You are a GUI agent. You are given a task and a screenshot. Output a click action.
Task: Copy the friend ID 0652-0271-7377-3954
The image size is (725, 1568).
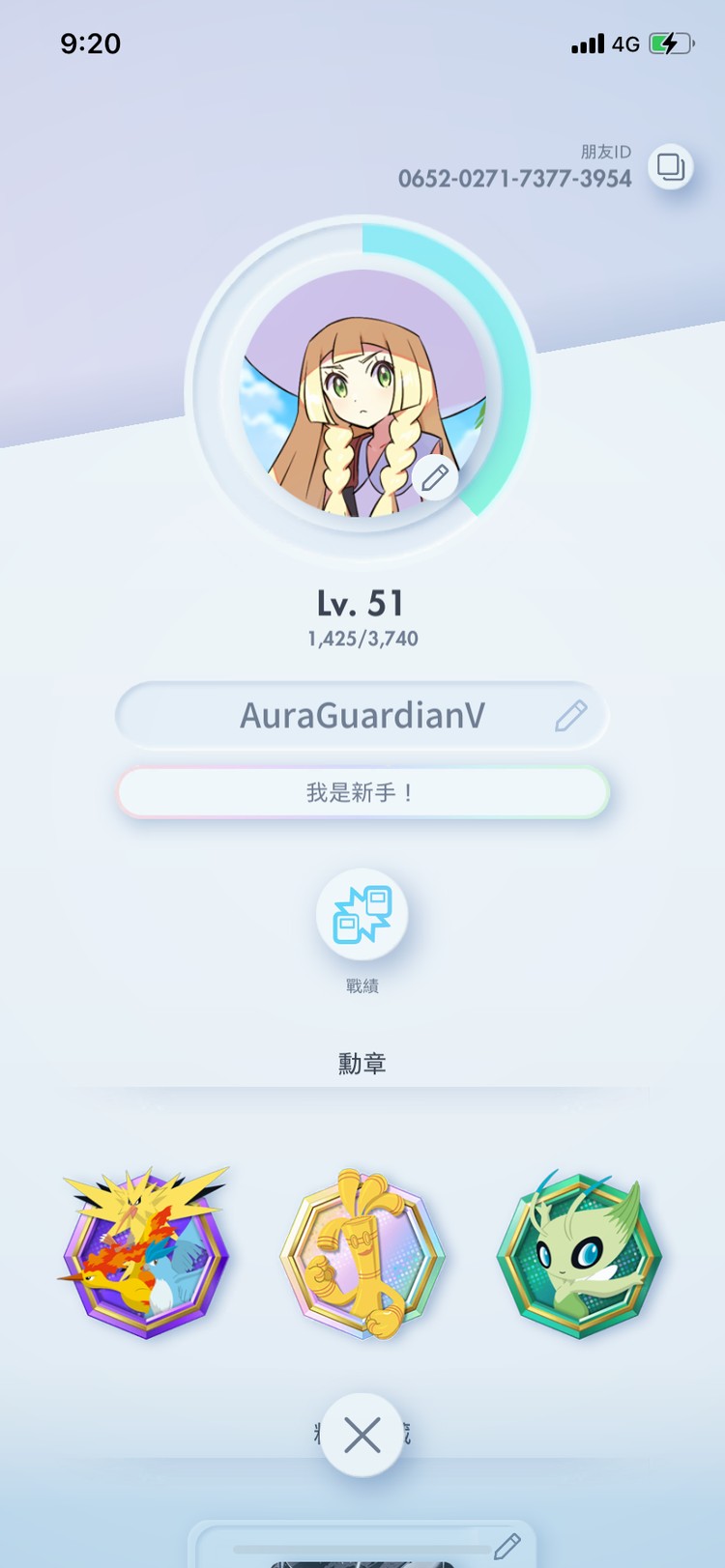click(670, 167)
